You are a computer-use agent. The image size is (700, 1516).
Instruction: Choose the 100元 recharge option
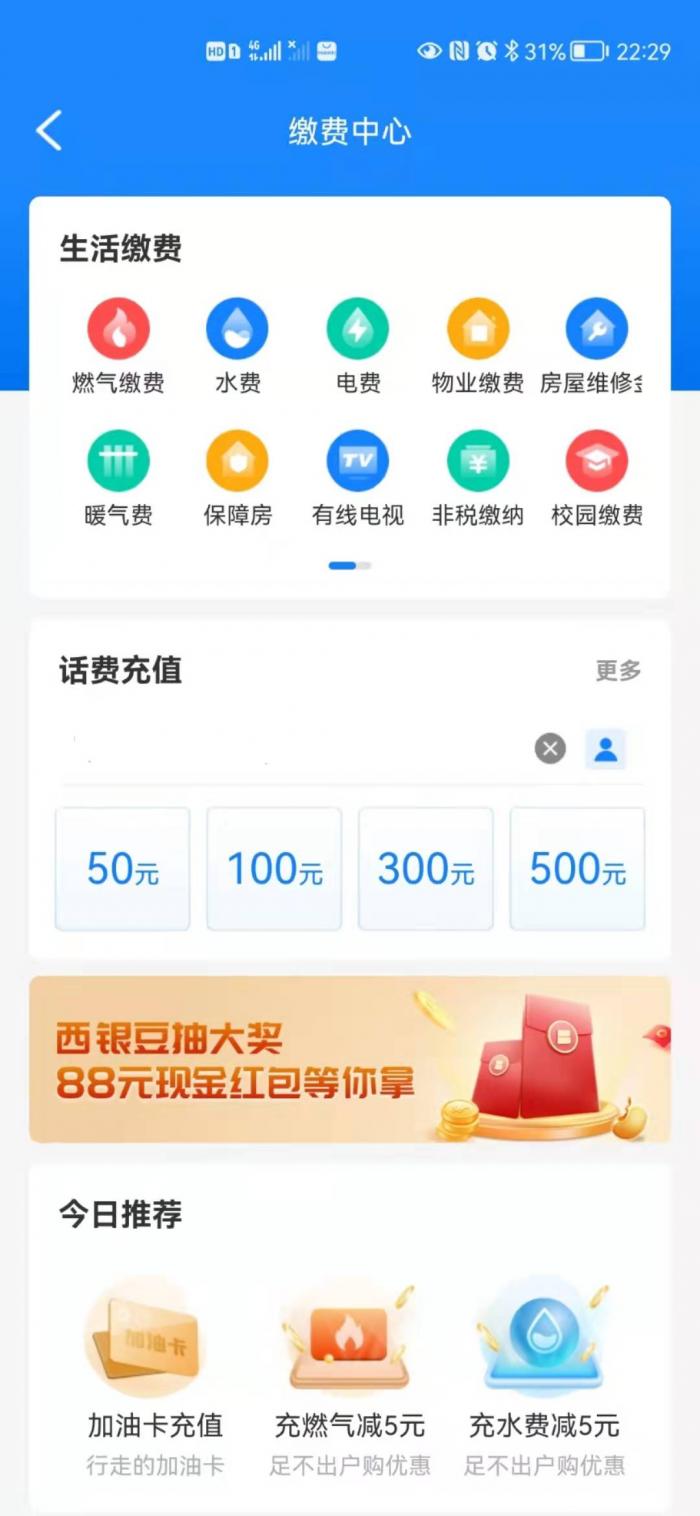coord(274,869)
